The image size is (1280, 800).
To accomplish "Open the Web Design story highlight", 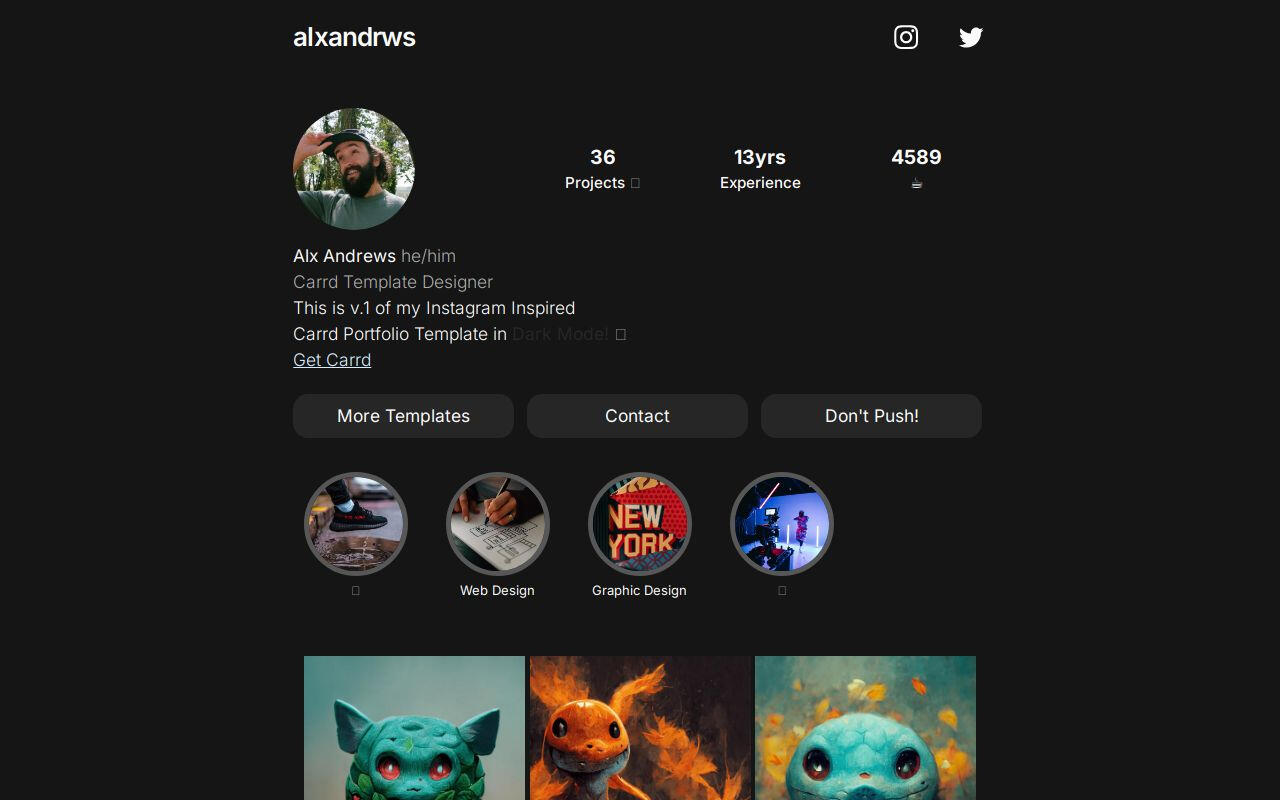I will [x=497, y=524].
